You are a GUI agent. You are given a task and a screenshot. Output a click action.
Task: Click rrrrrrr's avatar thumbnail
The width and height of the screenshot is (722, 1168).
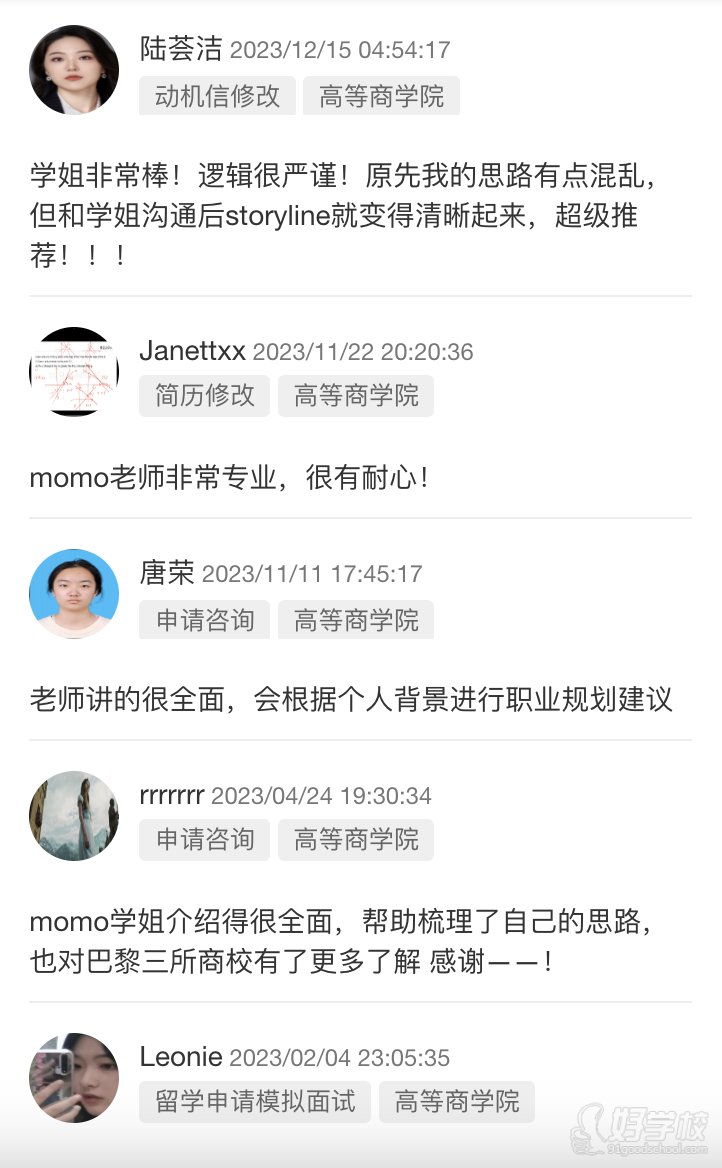[73, 816]
